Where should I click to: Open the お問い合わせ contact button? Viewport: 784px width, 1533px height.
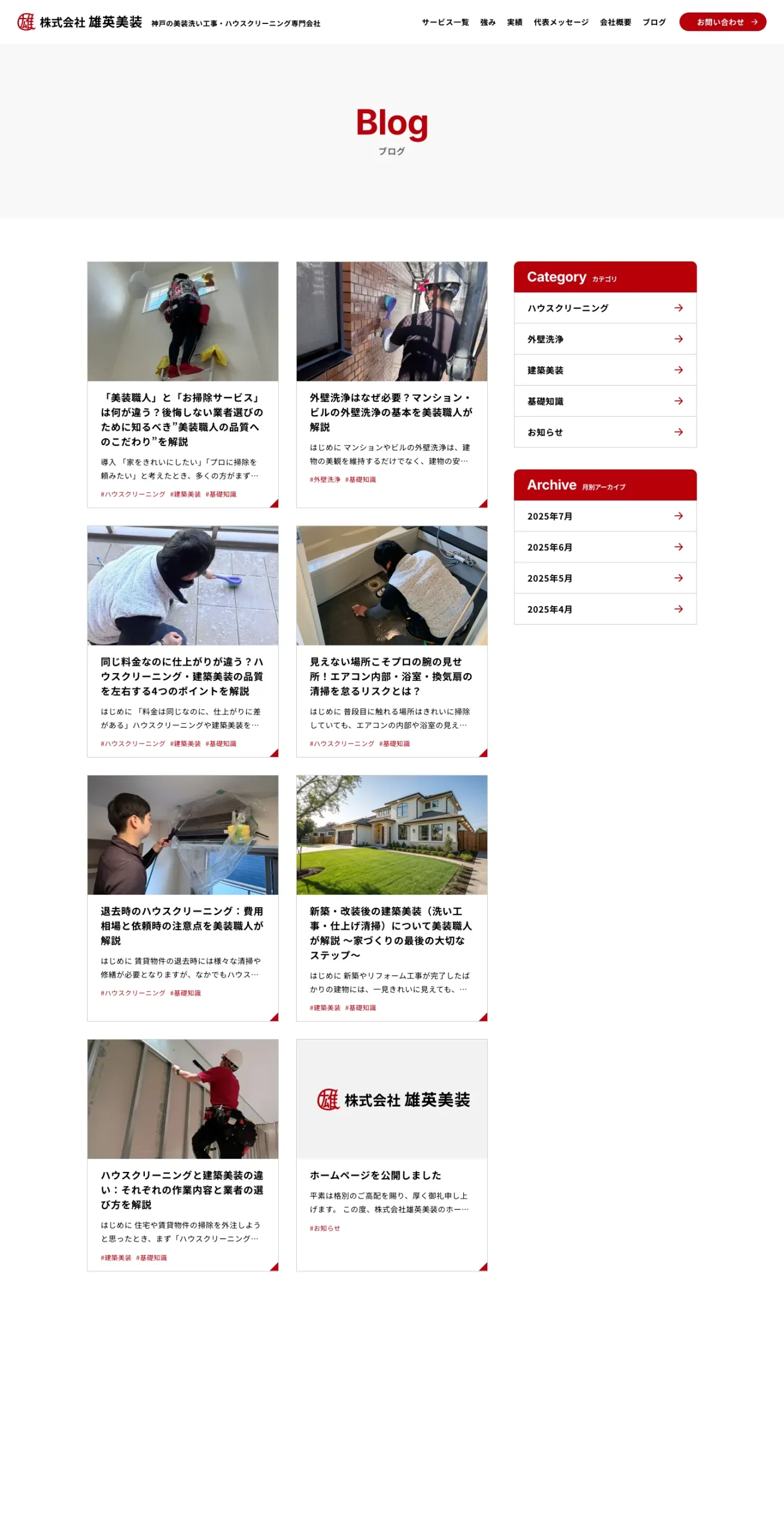coord(722,22)
